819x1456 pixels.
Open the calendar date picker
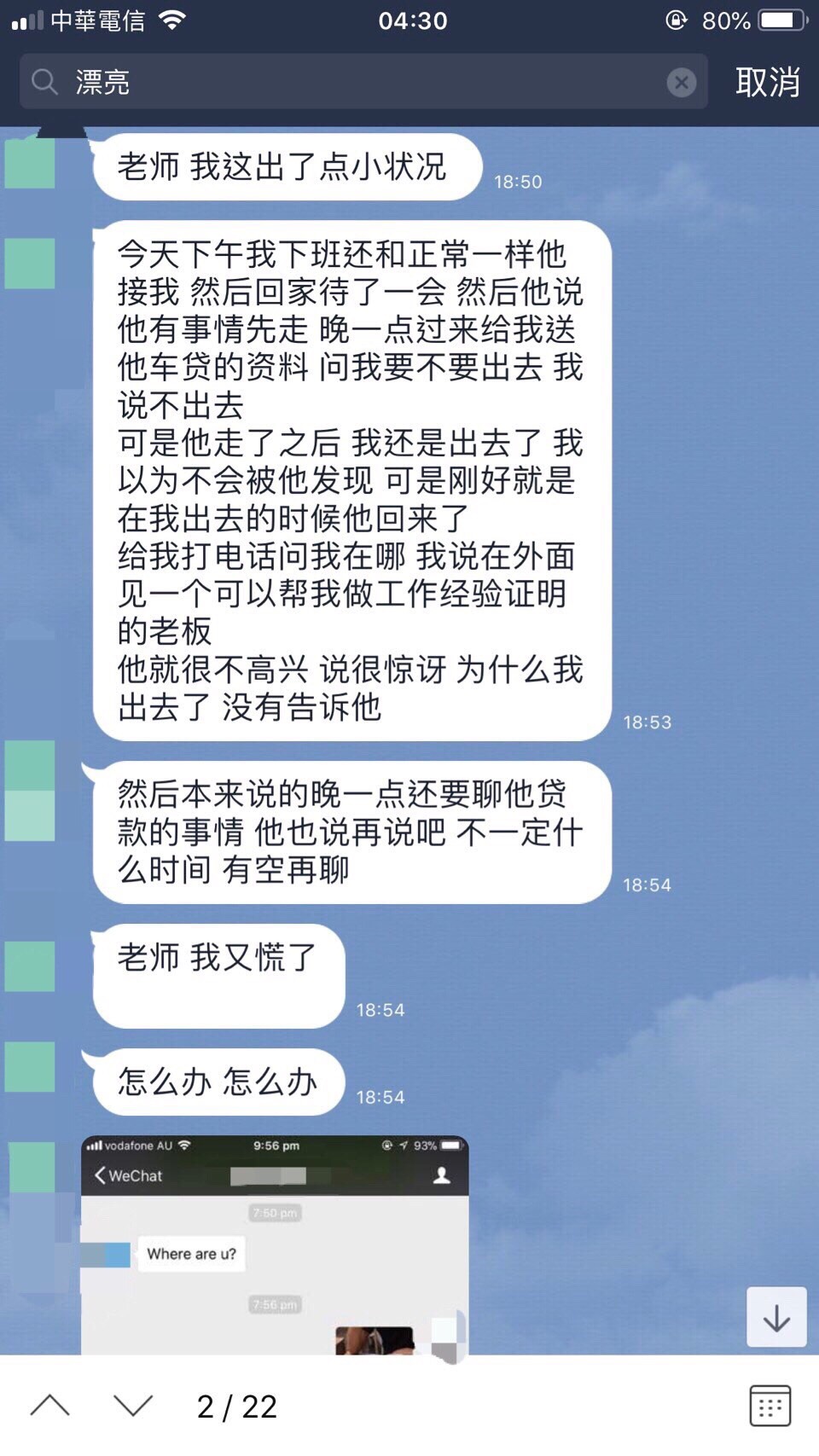tap(770, 1406)
